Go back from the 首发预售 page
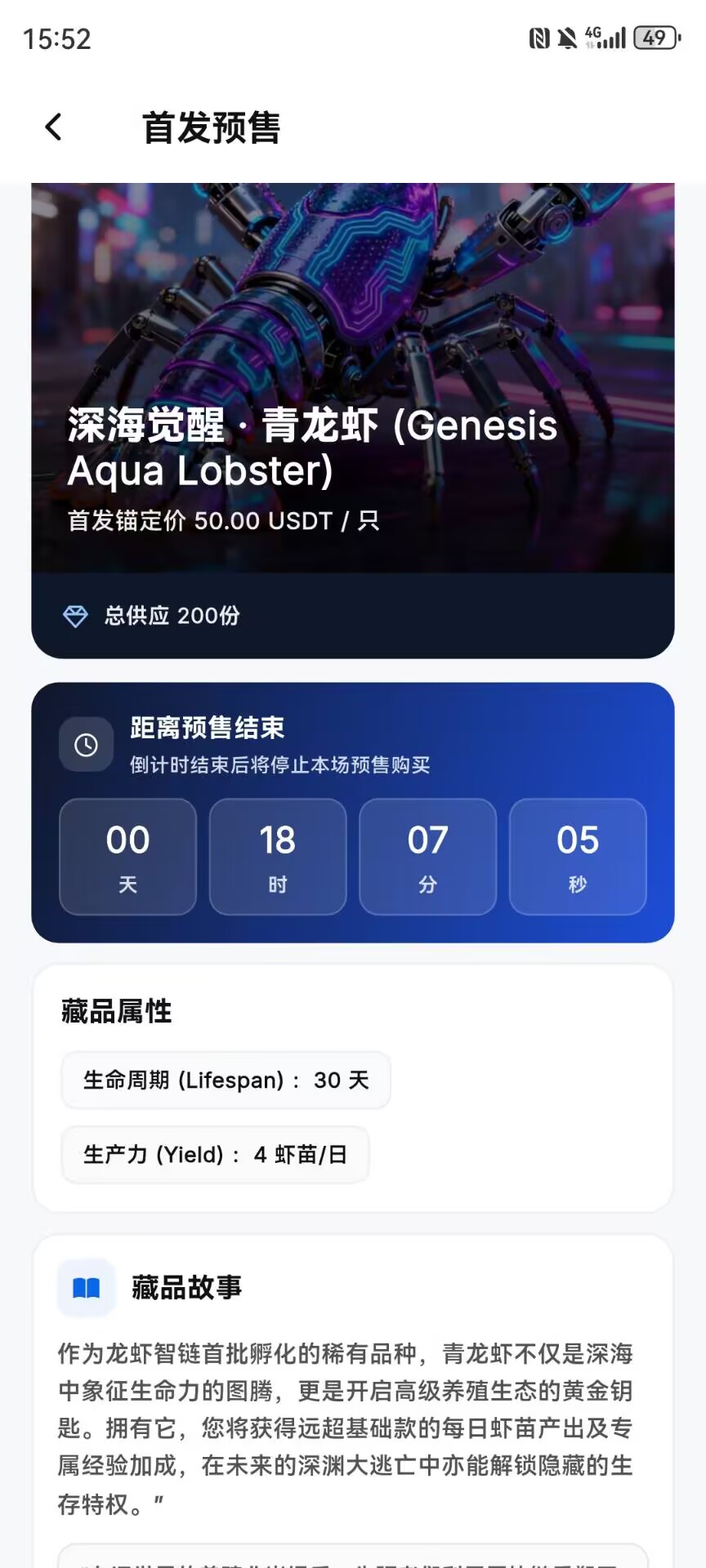Viewport: 706px width, 1568px height. pyautogui.click(x=54, y=127)
